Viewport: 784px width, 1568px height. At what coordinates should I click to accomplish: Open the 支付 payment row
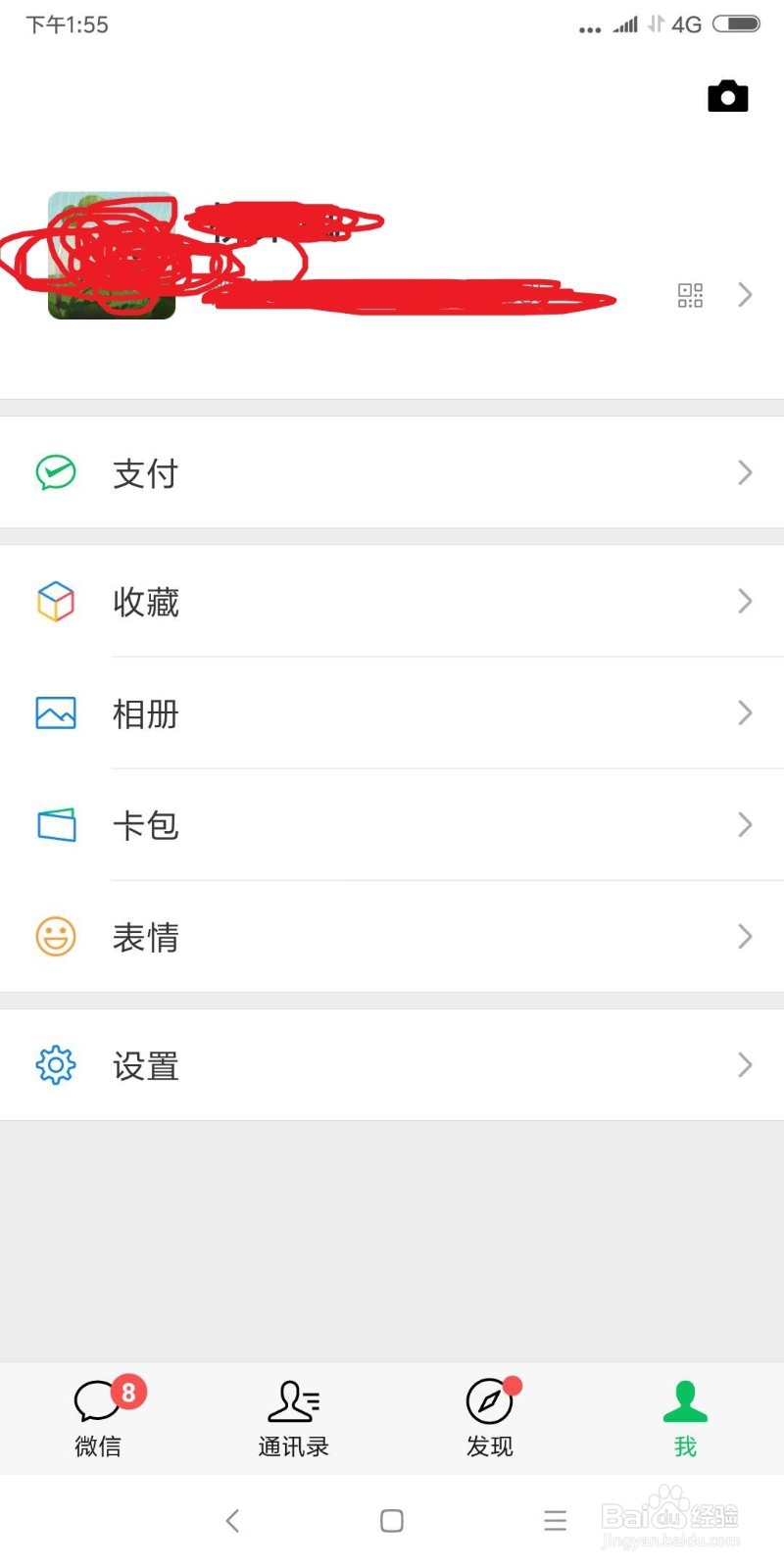click(x=392, y=472)
